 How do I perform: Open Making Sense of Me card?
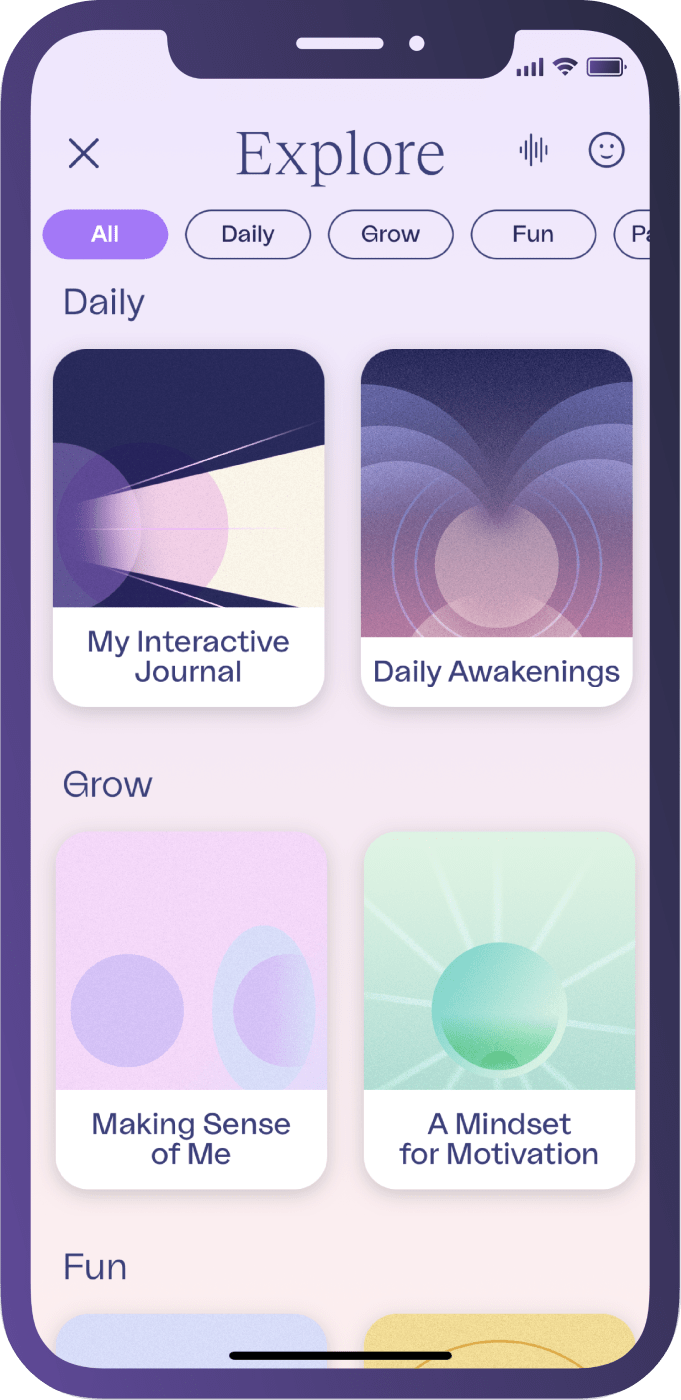(x=191, y=1010)
